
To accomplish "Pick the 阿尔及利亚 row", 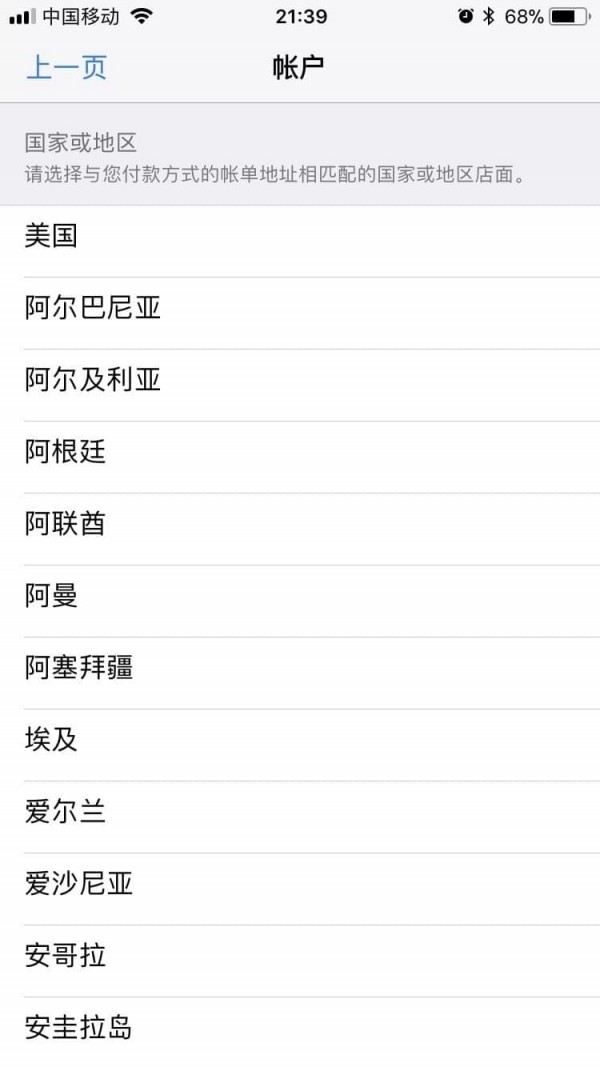I will (x=93, y=381).
